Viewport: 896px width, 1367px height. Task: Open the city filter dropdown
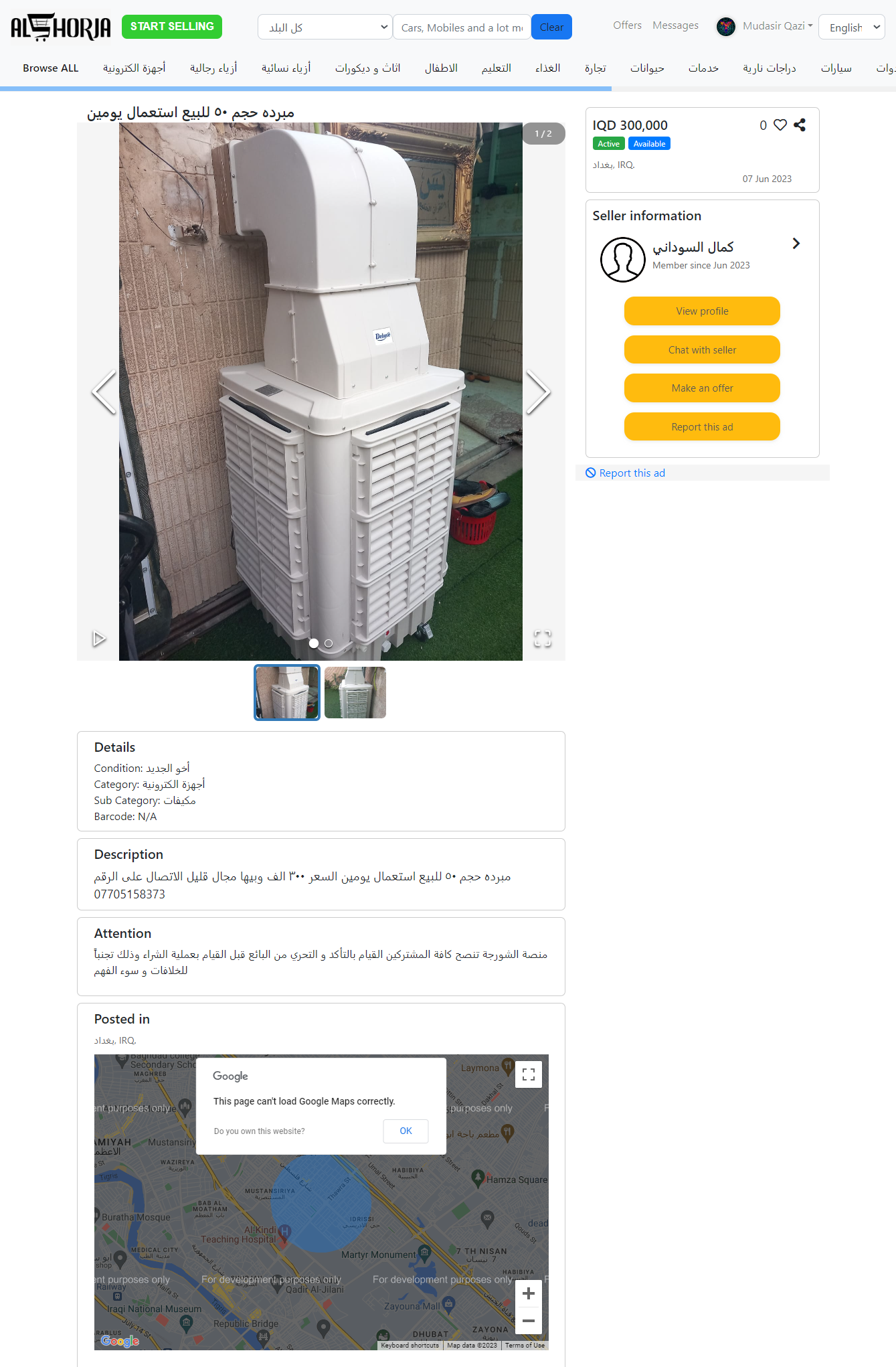coord(325,27)
